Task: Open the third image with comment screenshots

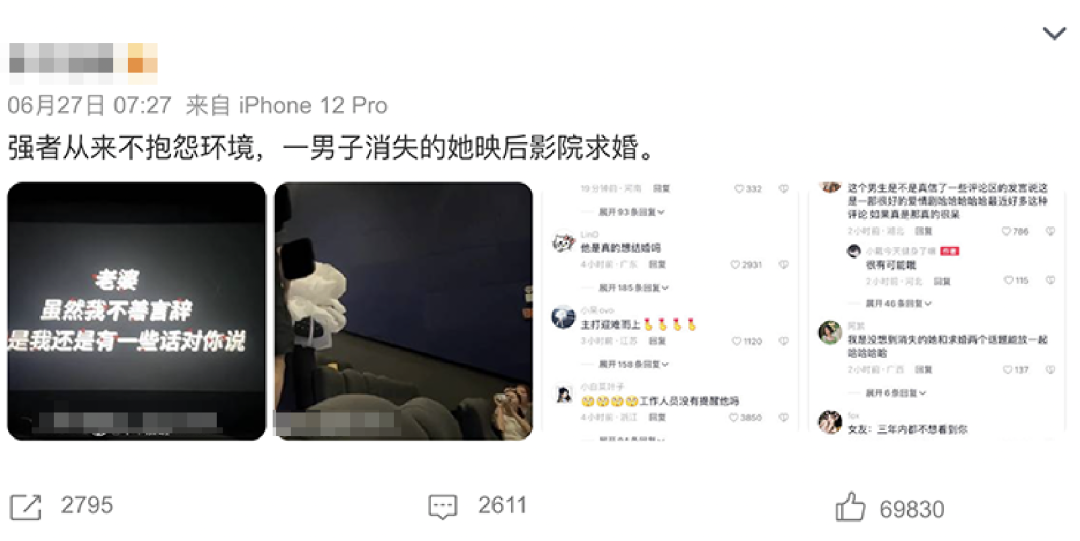Action: point(670,311)
